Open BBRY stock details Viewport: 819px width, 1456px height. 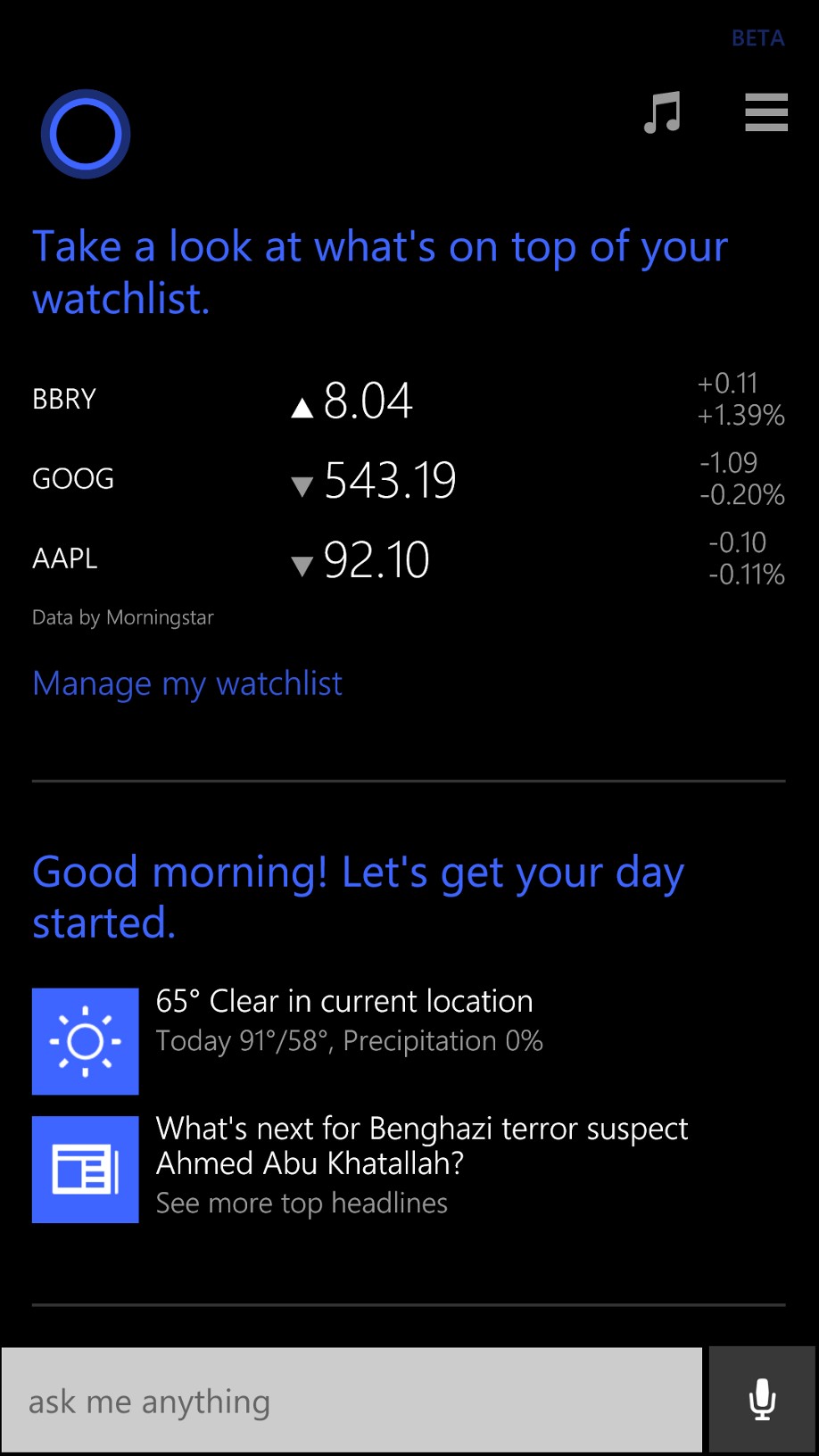(x=409, y=400)
